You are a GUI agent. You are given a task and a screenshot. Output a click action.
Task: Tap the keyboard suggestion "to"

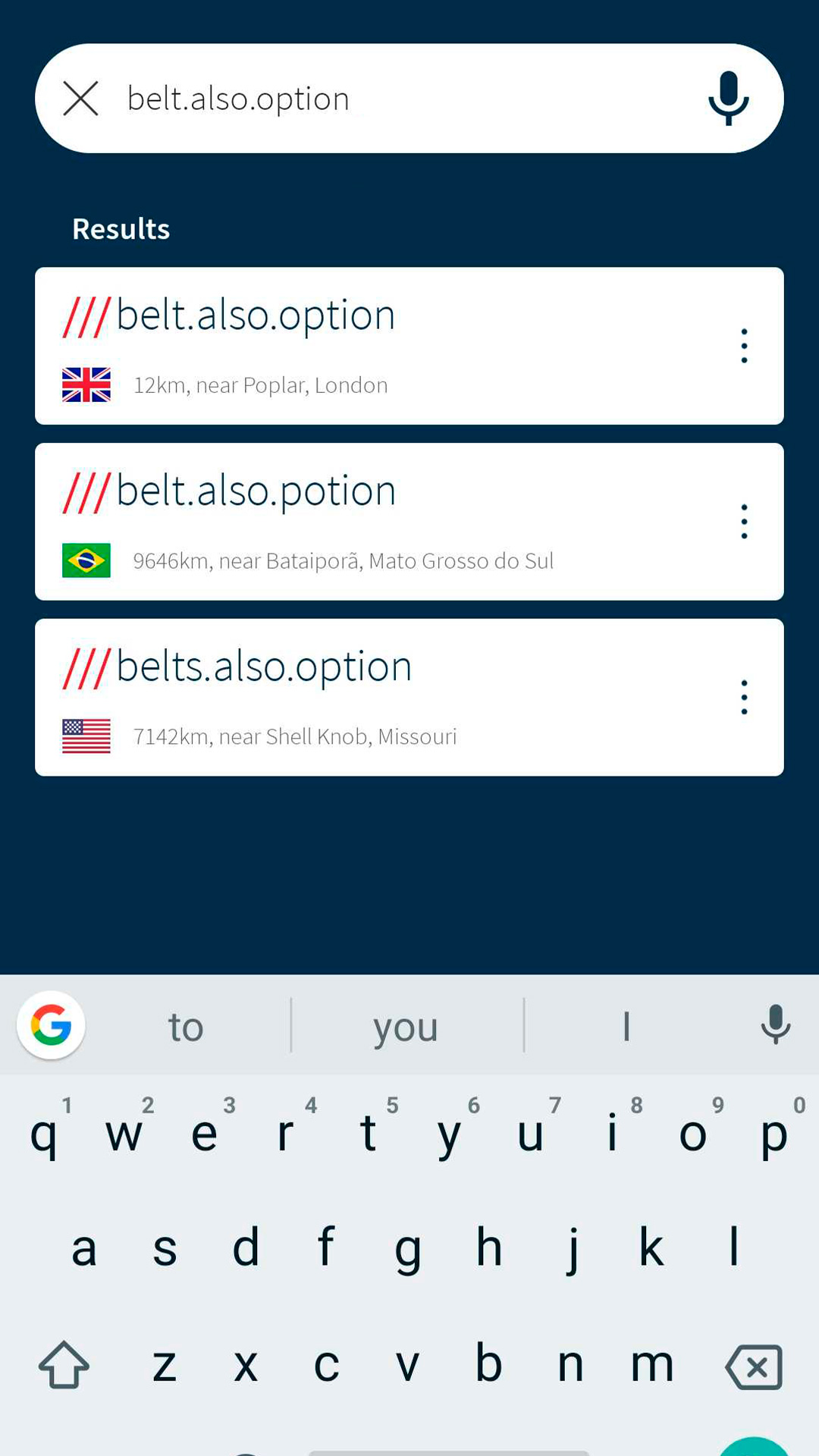click(x=186, y=1027)
